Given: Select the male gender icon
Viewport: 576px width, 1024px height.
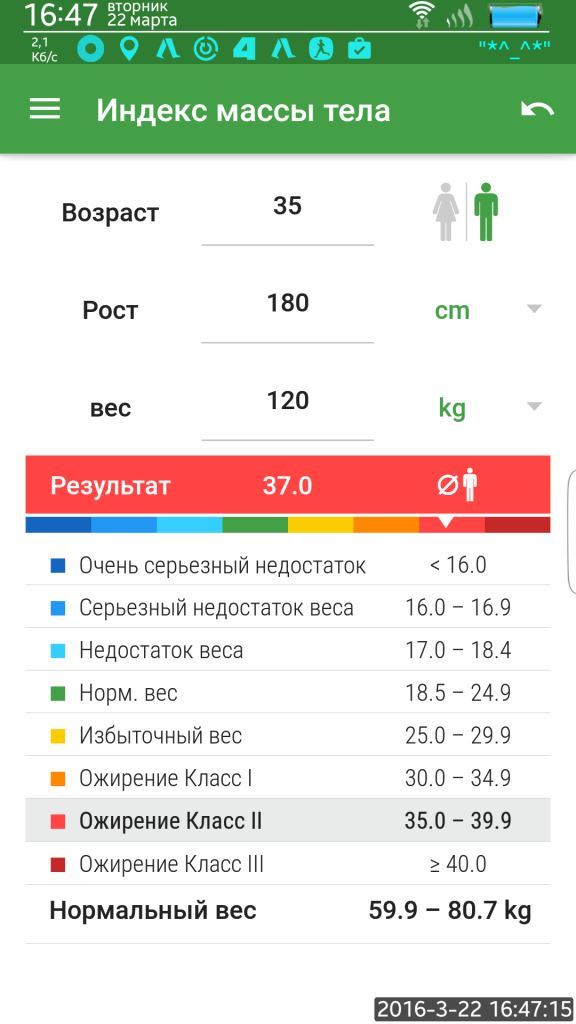Looking at the screenshot, I should [485, 211].
